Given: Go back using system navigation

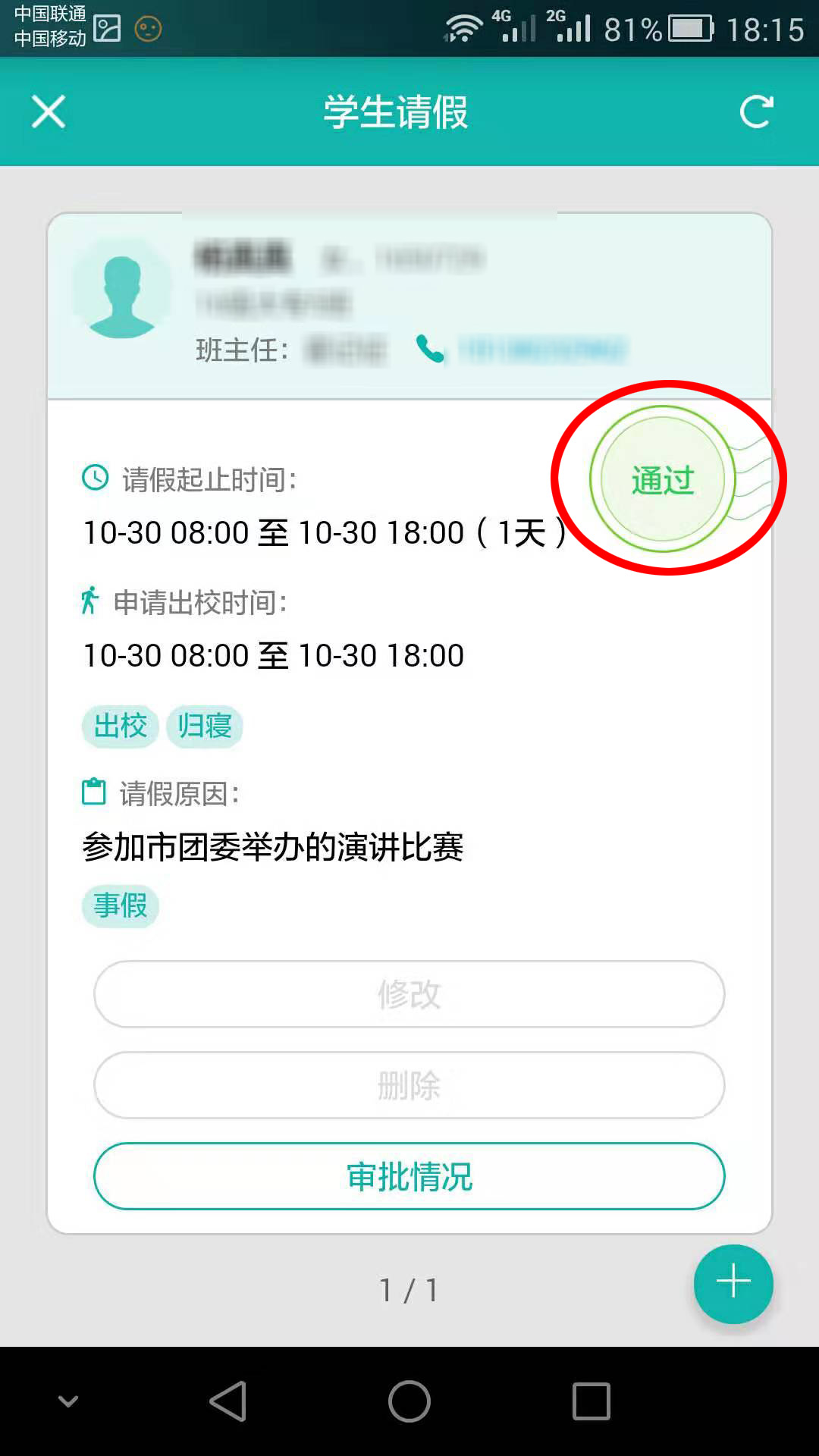Looking at the screenshot, I should click(227, 1401).
